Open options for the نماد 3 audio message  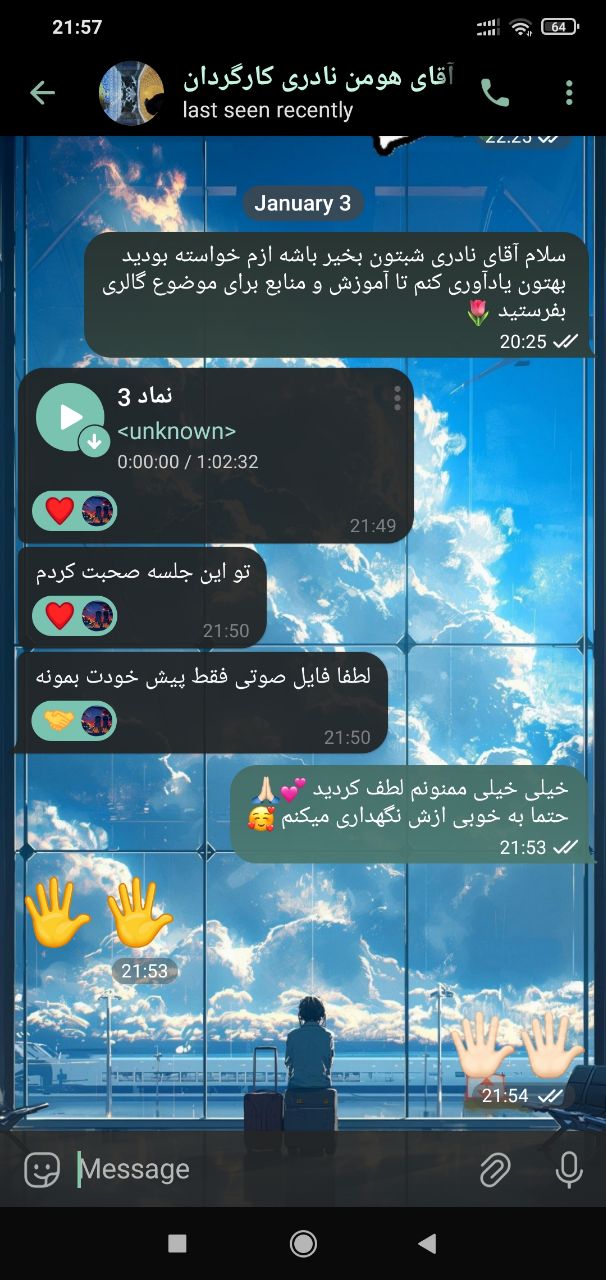coord(397,398)
